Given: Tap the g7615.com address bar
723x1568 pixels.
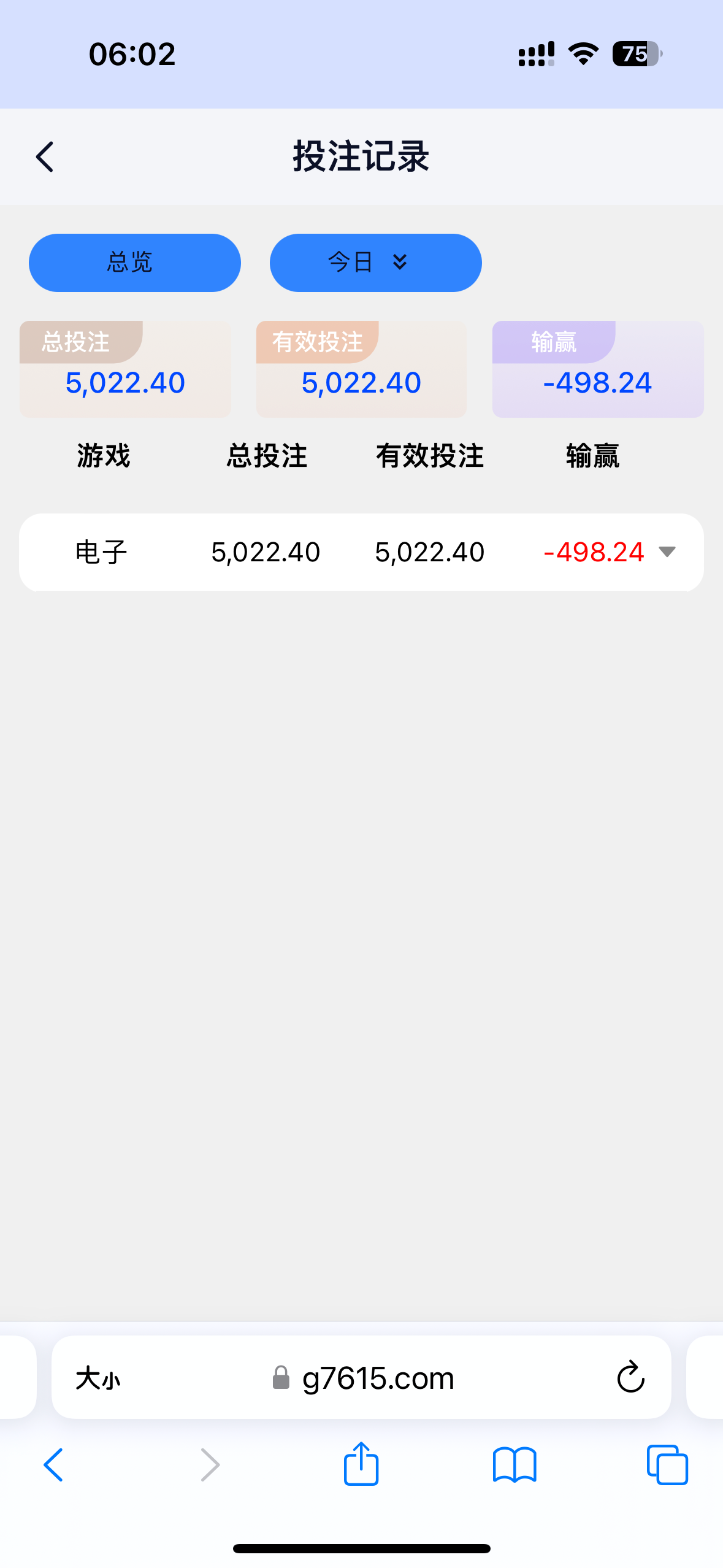Looking at the screenshot, I should coord(378,1378).
